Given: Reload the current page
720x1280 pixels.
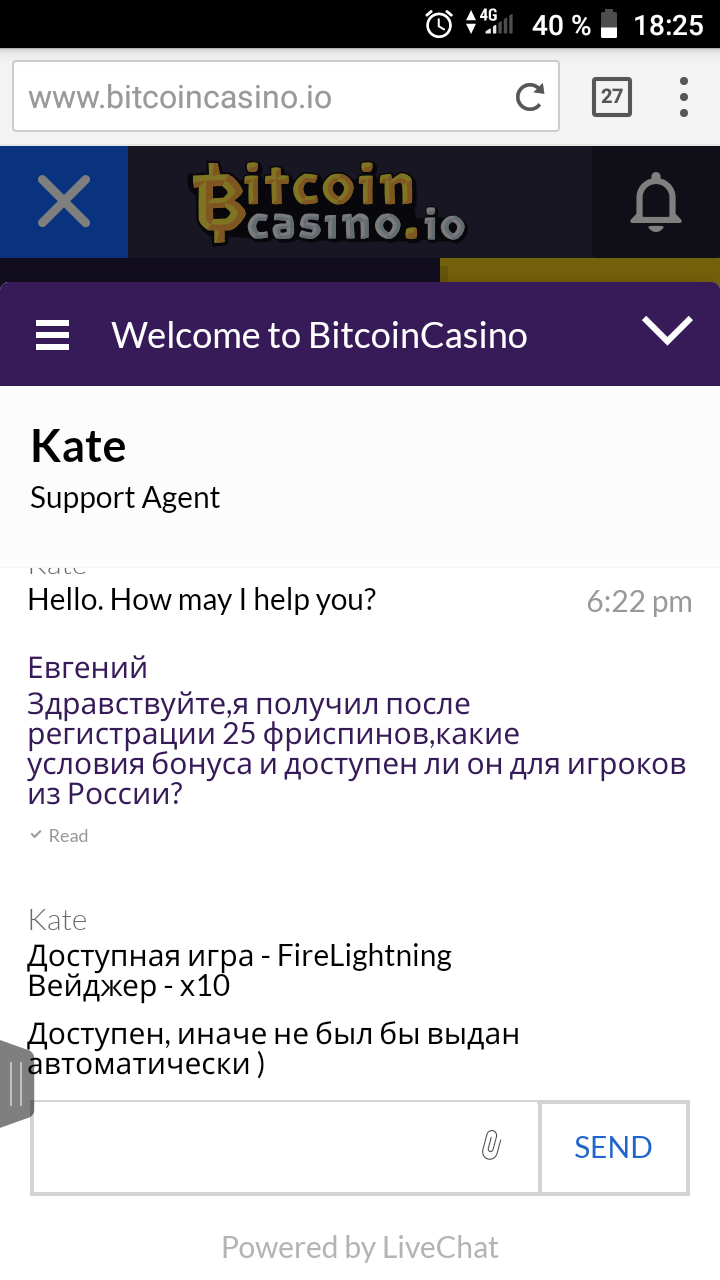Looking at the screenshot, I should pos(529,98).
